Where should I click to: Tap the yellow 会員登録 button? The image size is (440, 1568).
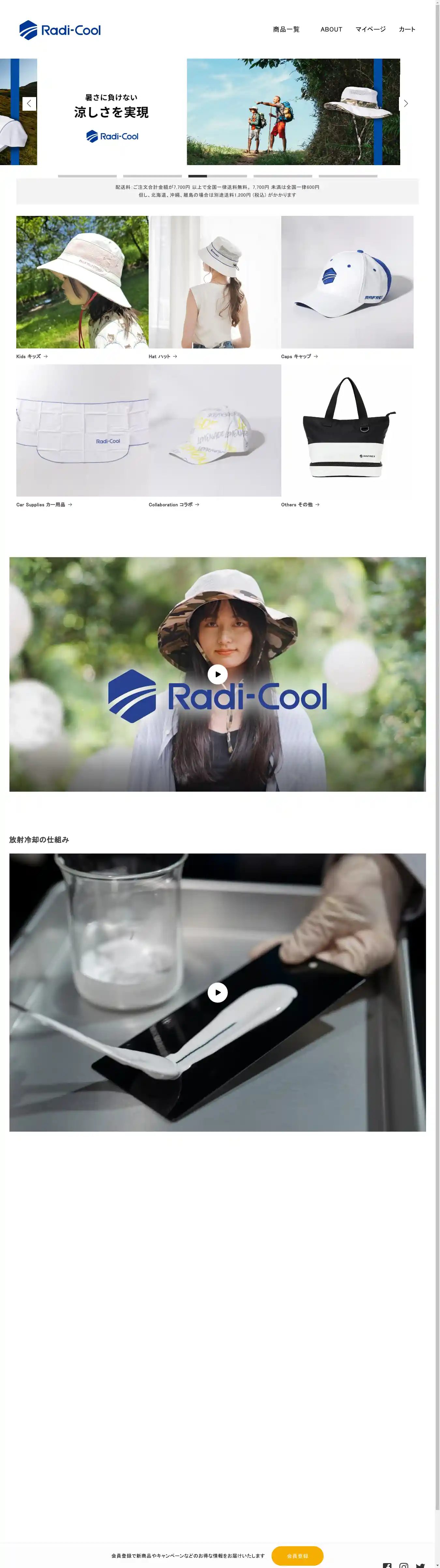click(297, 1555)
